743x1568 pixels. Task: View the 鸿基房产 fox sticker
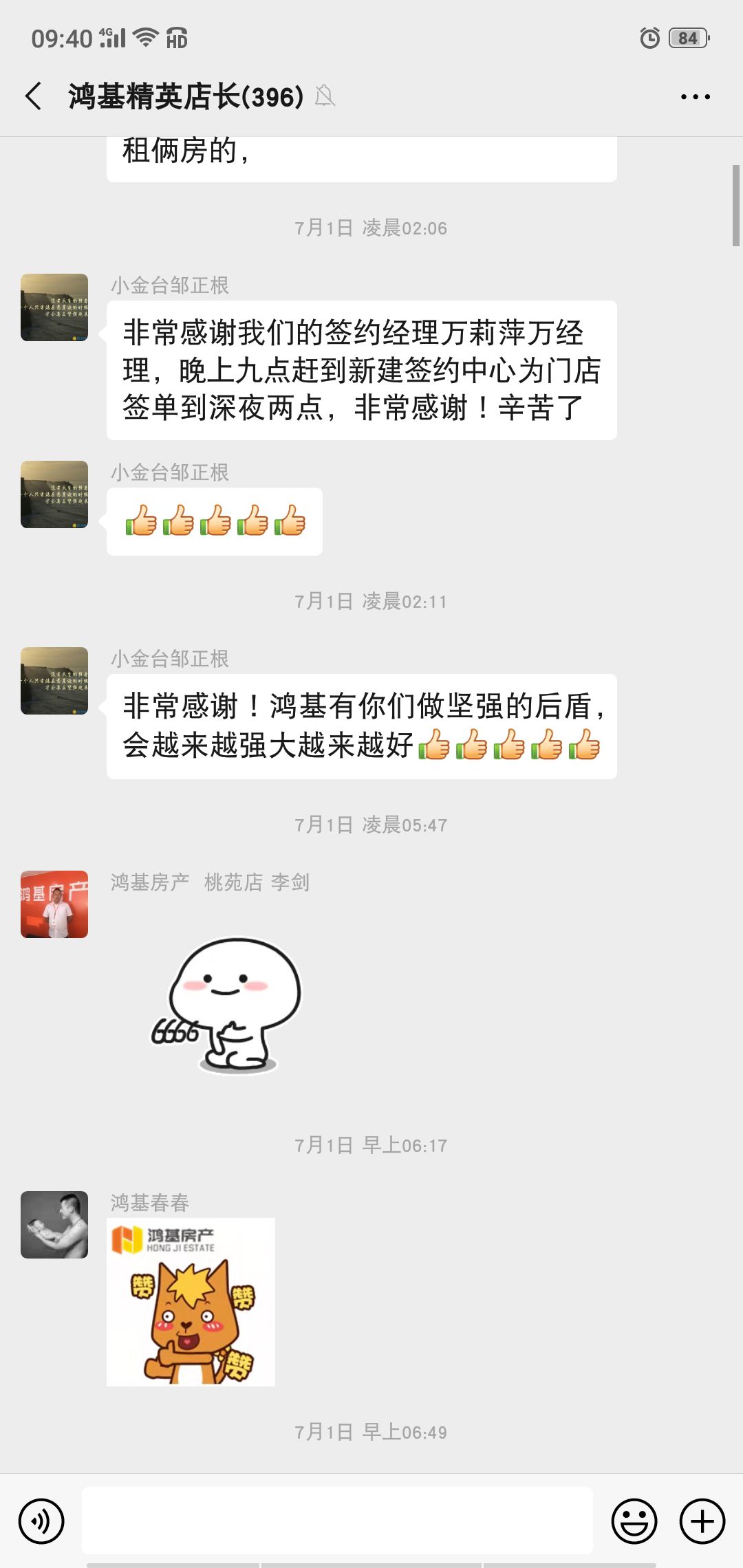pos(191,1301)
